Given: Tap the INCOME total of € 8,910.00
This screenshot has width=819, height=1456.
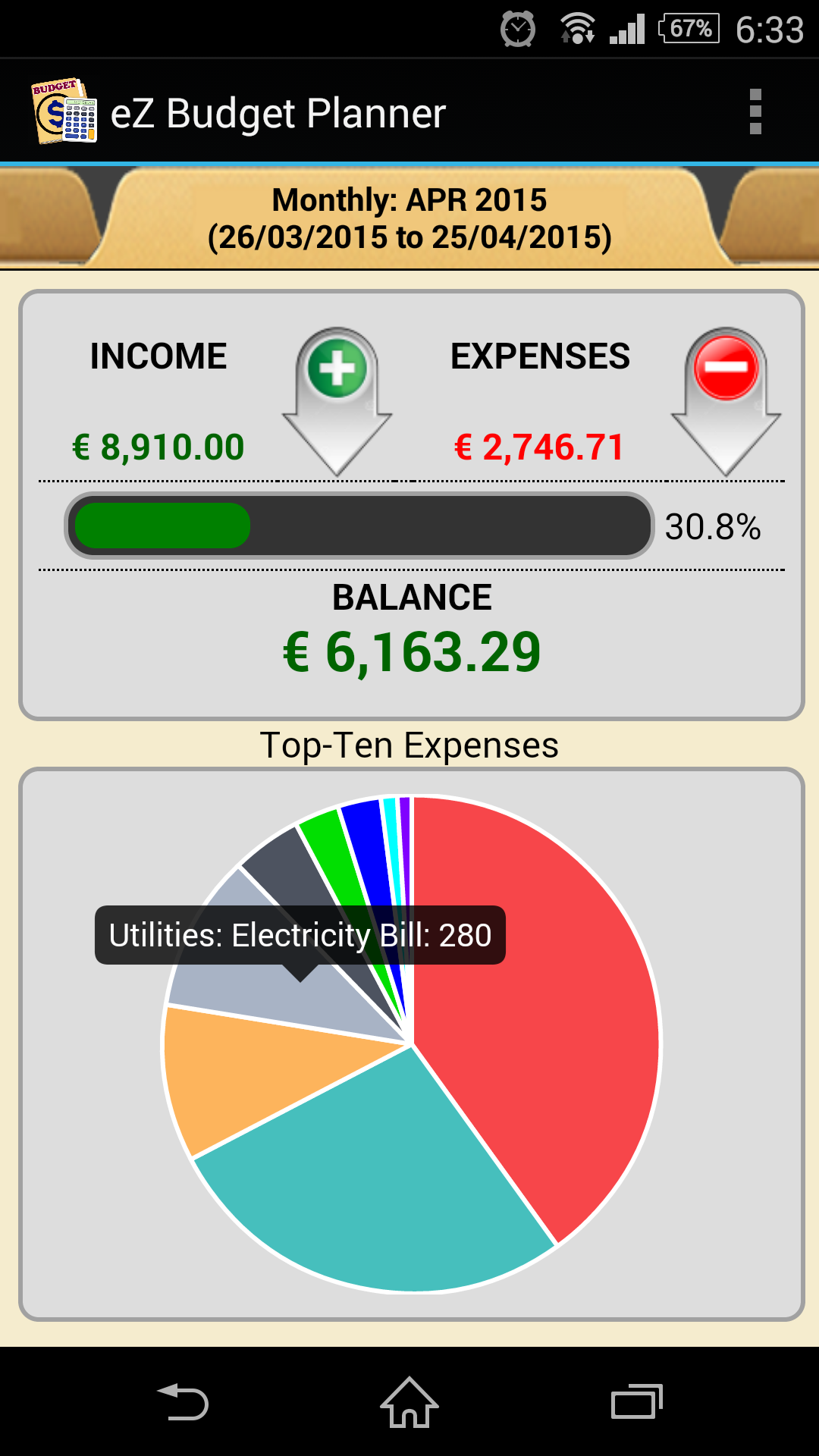Looking at the screenshot, I should point(157,447).
